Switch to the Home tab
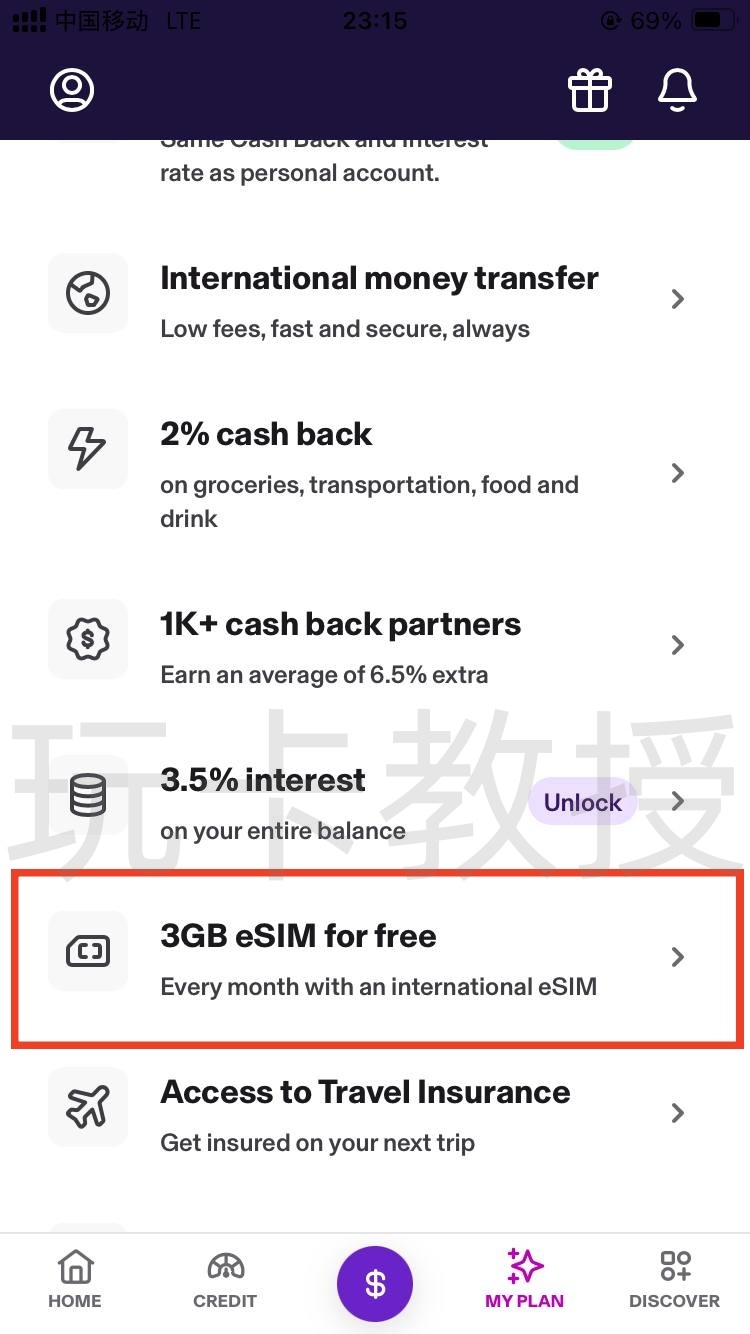 coord(75,1279)
